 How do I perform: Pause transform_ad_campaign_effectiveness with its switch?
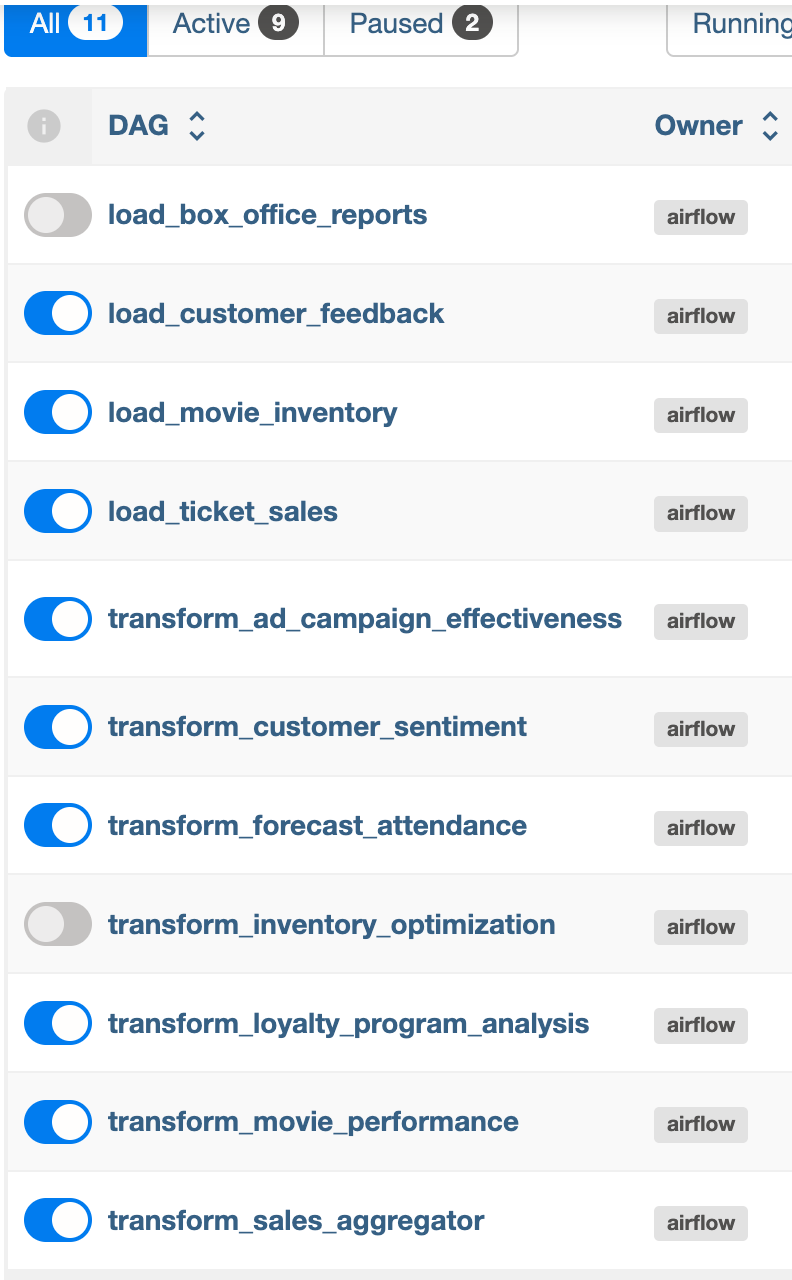coord(58,619)
